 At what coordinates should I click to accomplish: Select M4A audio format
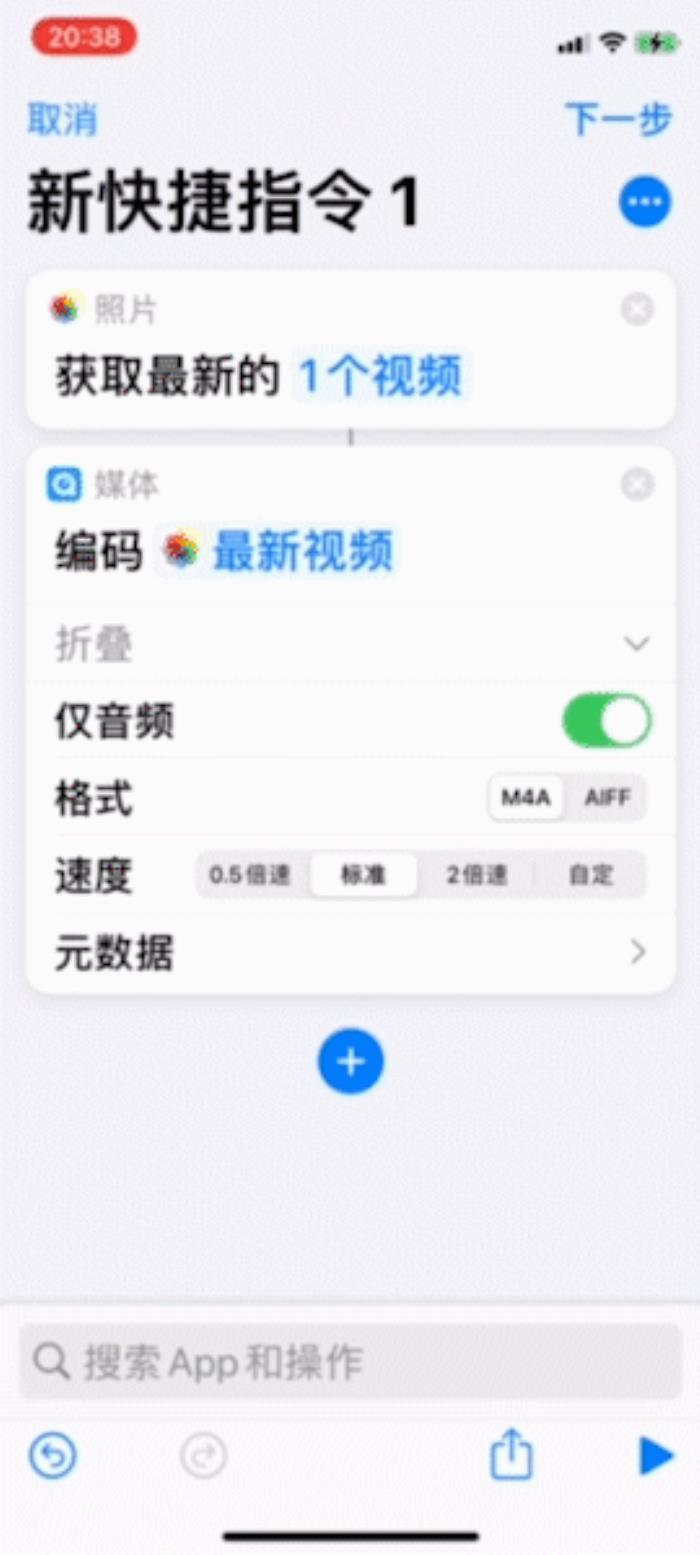point(526,798)
